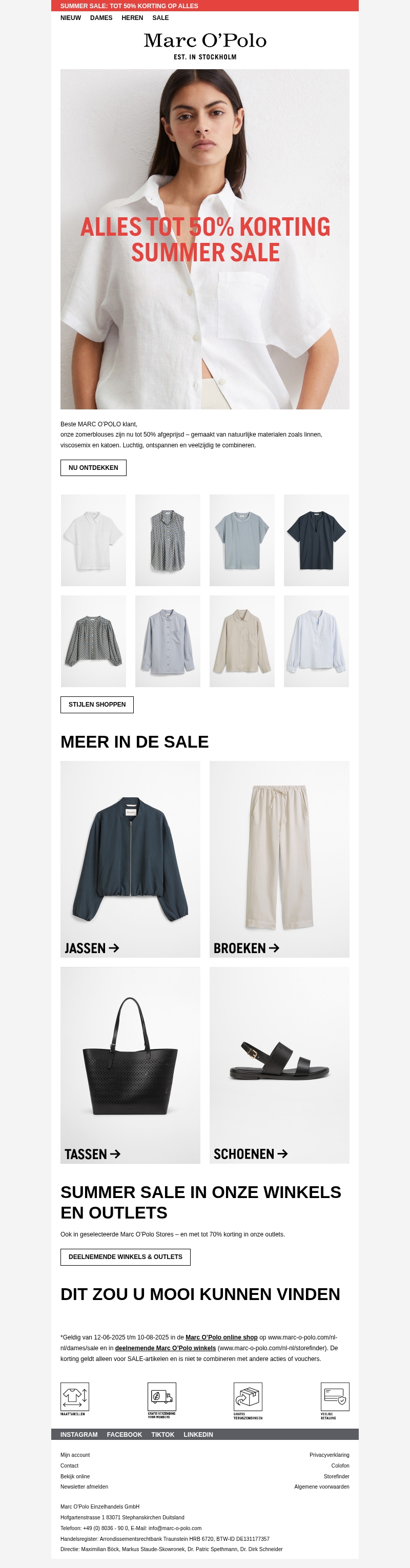Visit the LINKEDIN page
This screenshot has width=410, height=1568.
click(x=198, y=1434)
